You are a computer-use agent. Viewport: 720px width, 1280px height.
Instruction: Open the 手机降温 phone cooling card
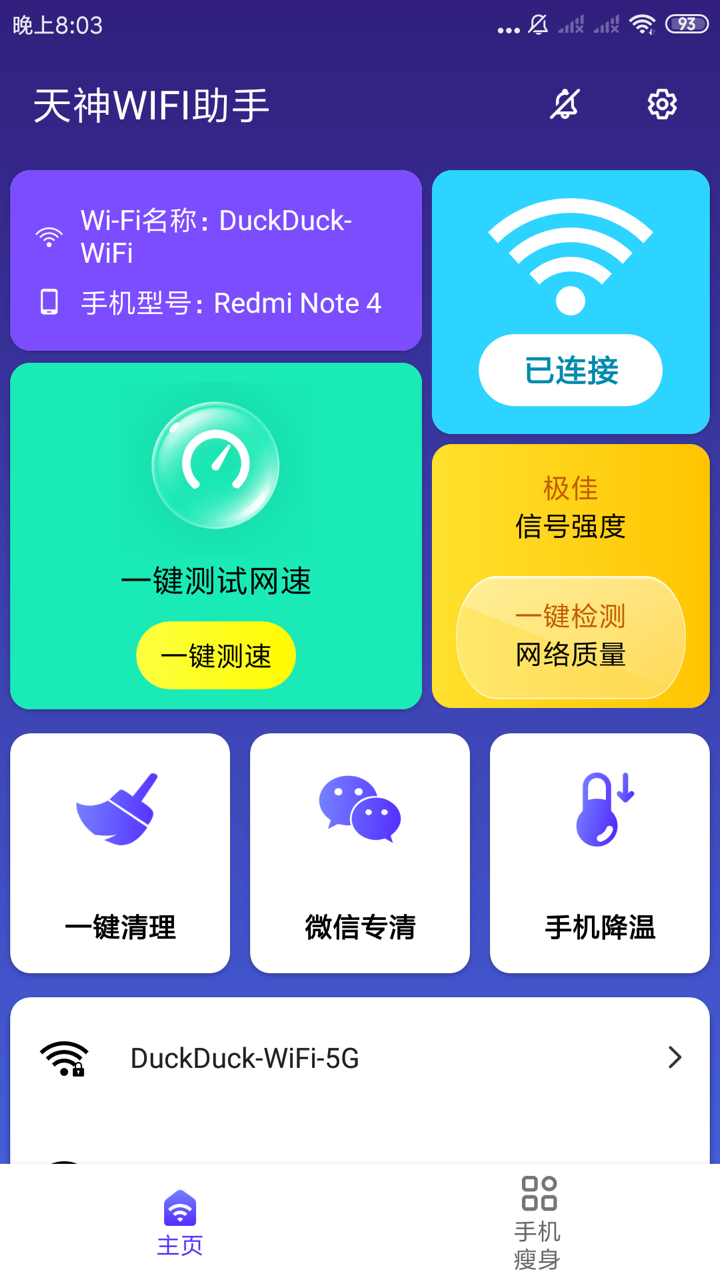pos(600,852)
